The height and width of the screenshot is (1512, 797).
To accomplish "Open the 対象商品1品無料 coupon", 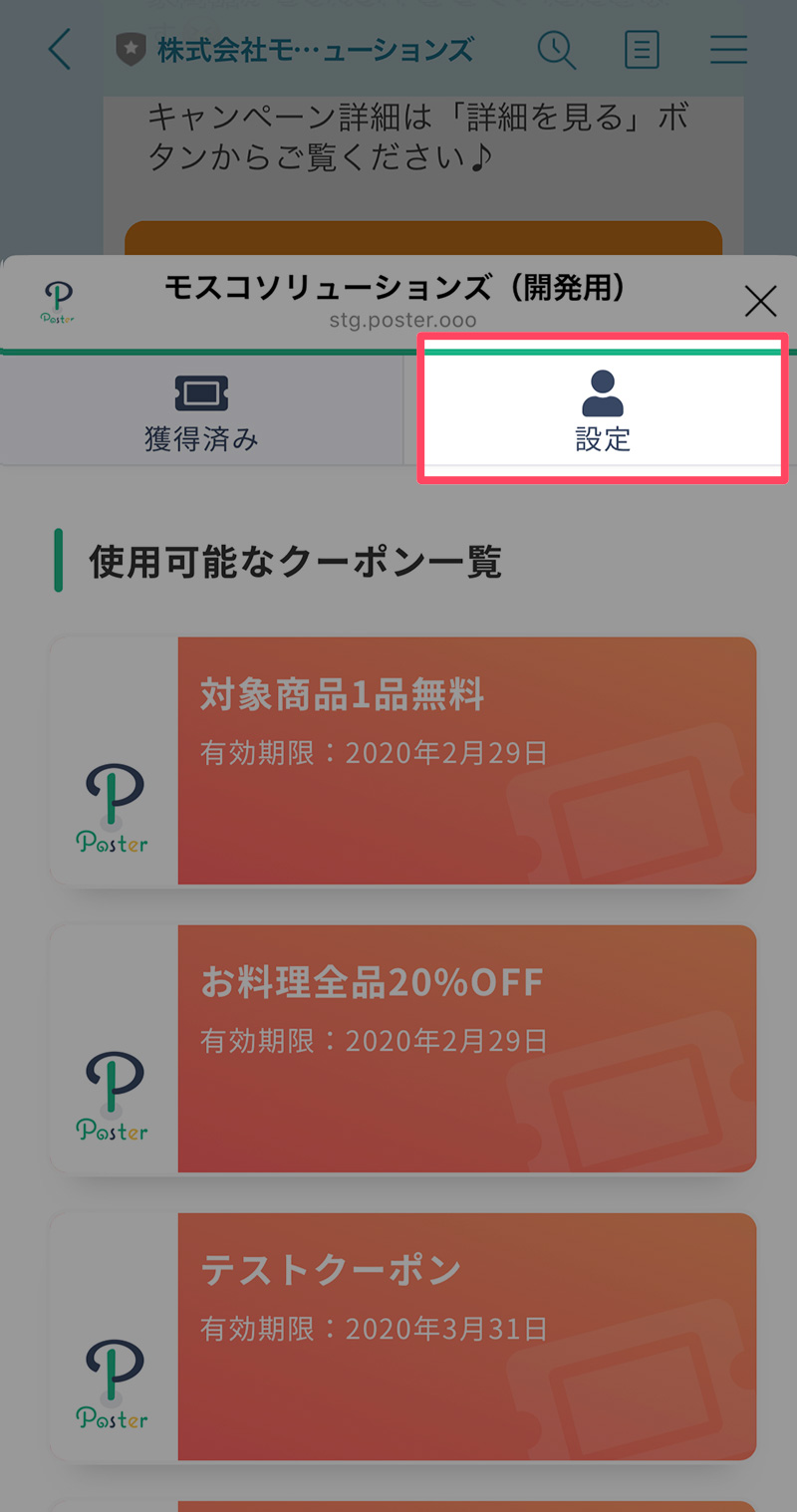I will click(x=402, y=760).
